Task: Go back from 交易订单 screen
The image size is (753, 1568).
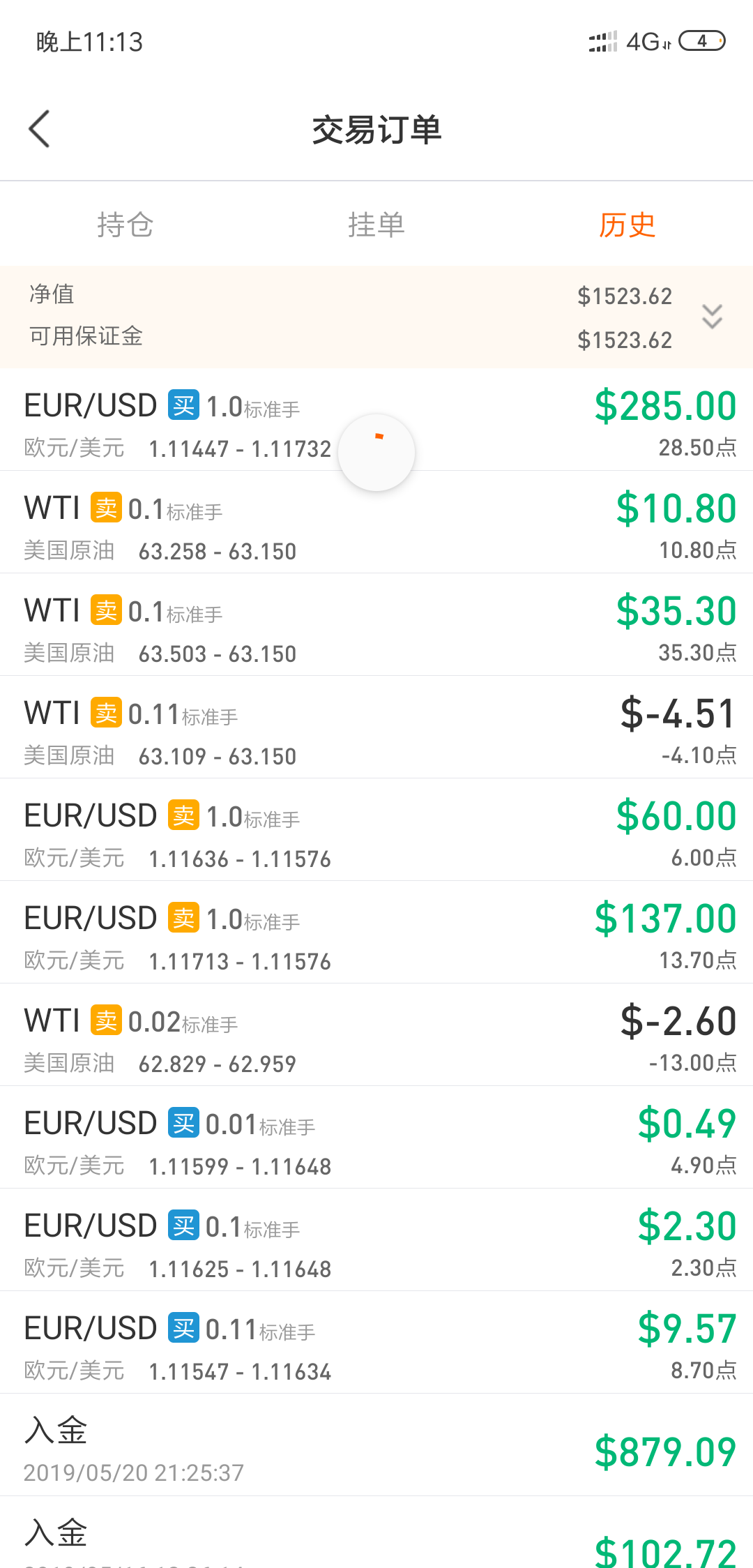Action: click(x=40, y=129)
